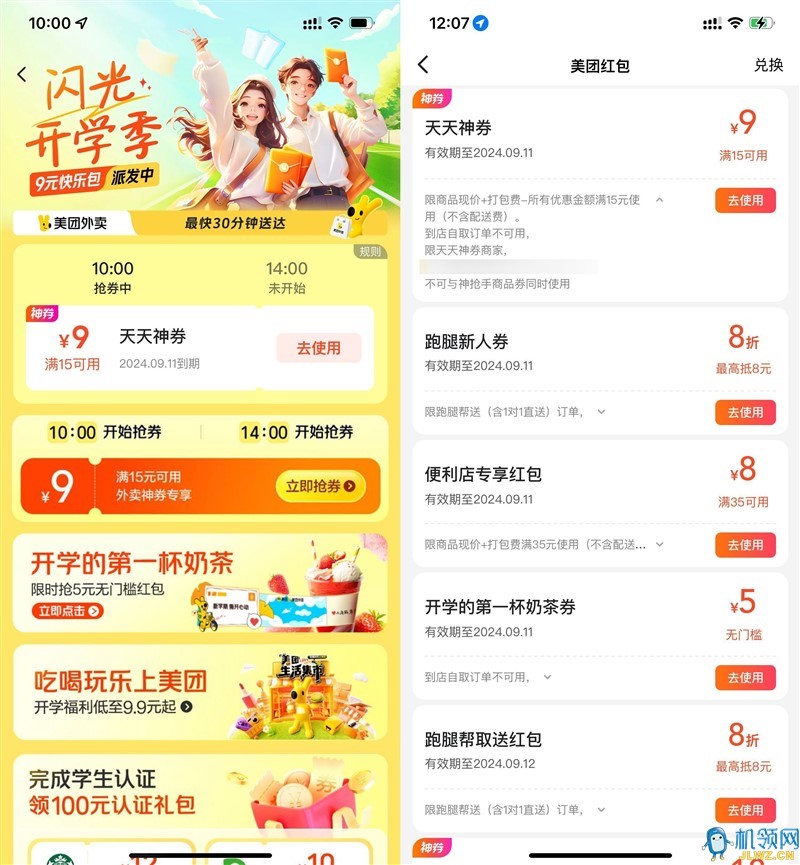
Task: Use the 跑腿帮取送红包 coupon
Action: (x=745, y=810)
